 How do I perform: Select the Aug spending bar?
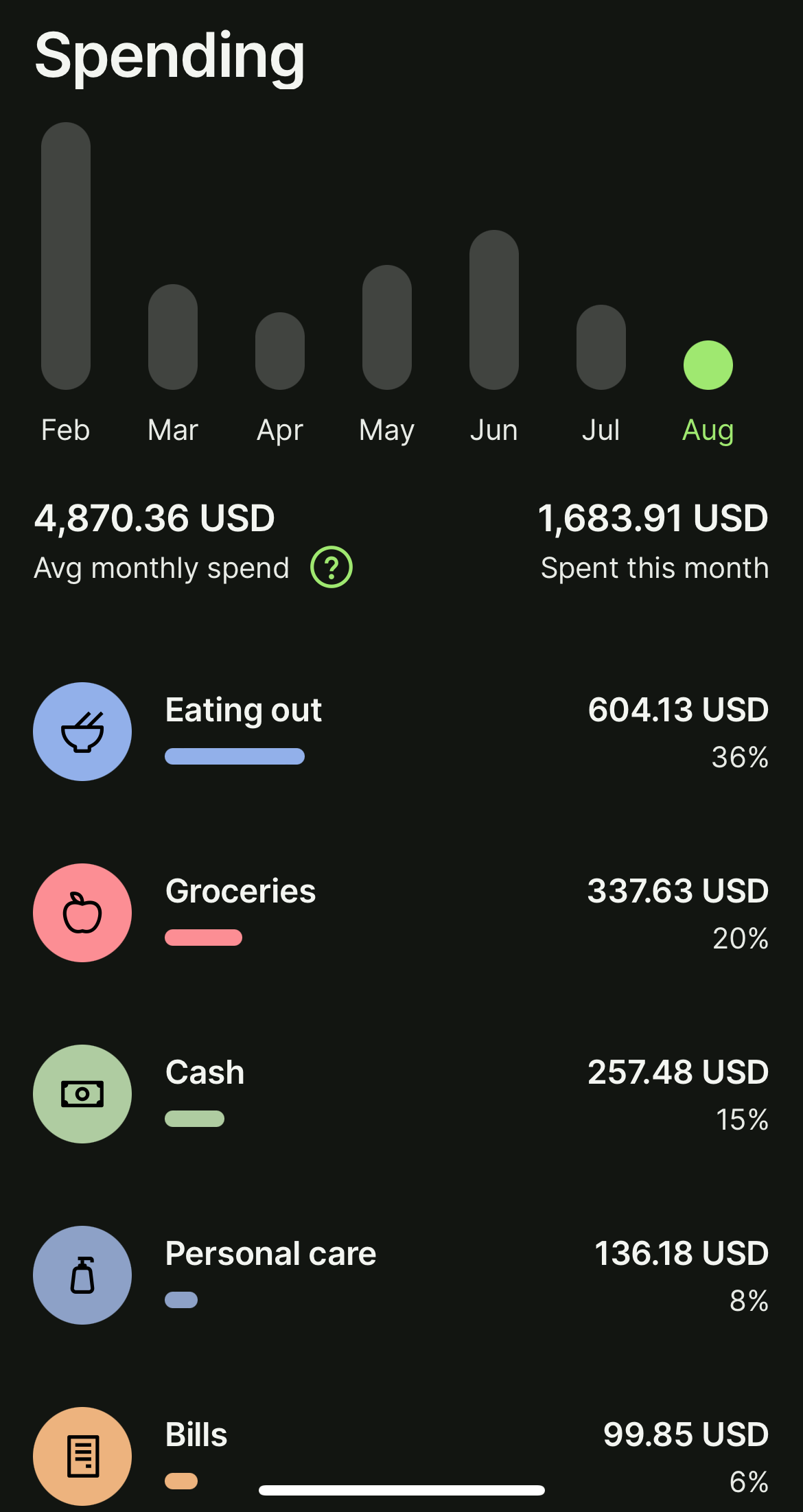(708, 365)
